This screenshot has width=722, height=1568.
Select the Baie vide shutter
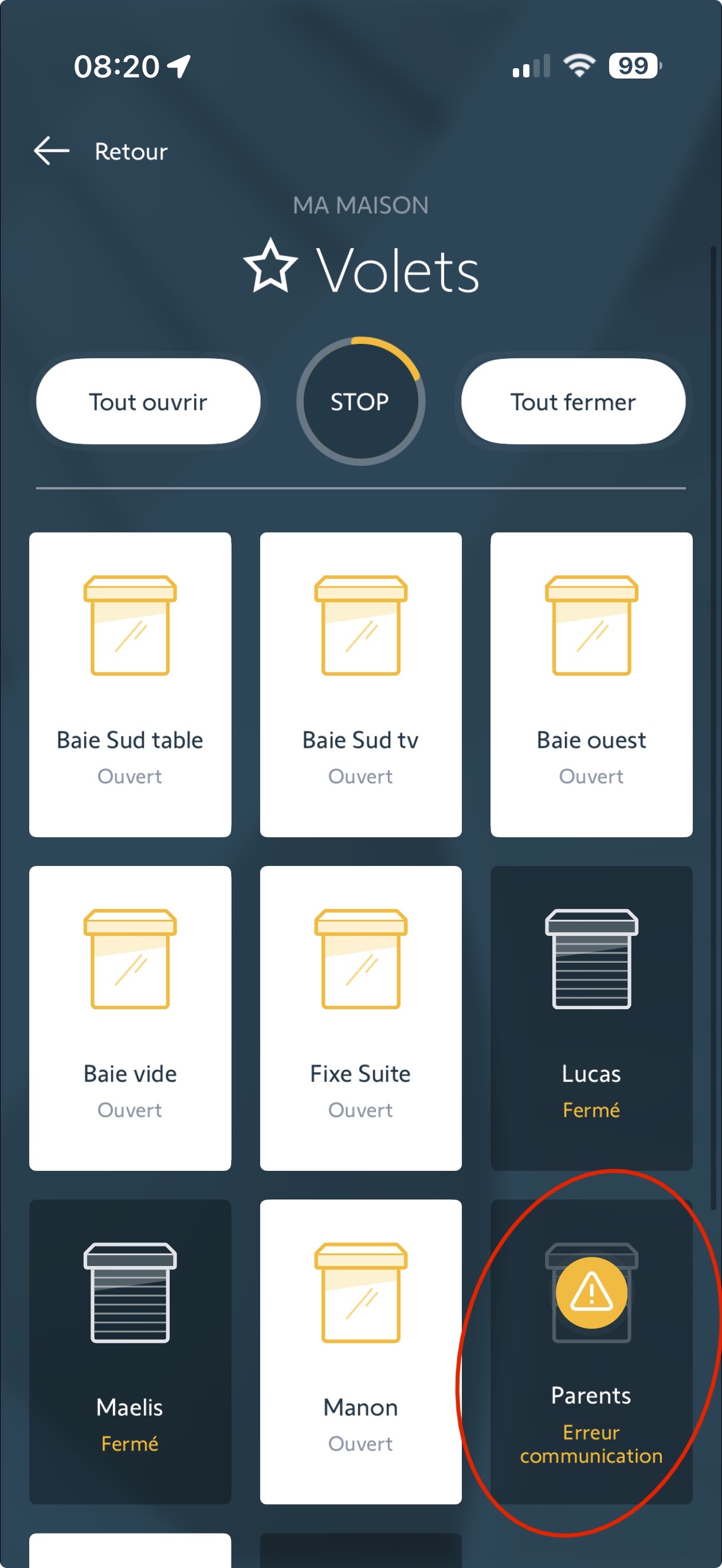coord(130,1018)
